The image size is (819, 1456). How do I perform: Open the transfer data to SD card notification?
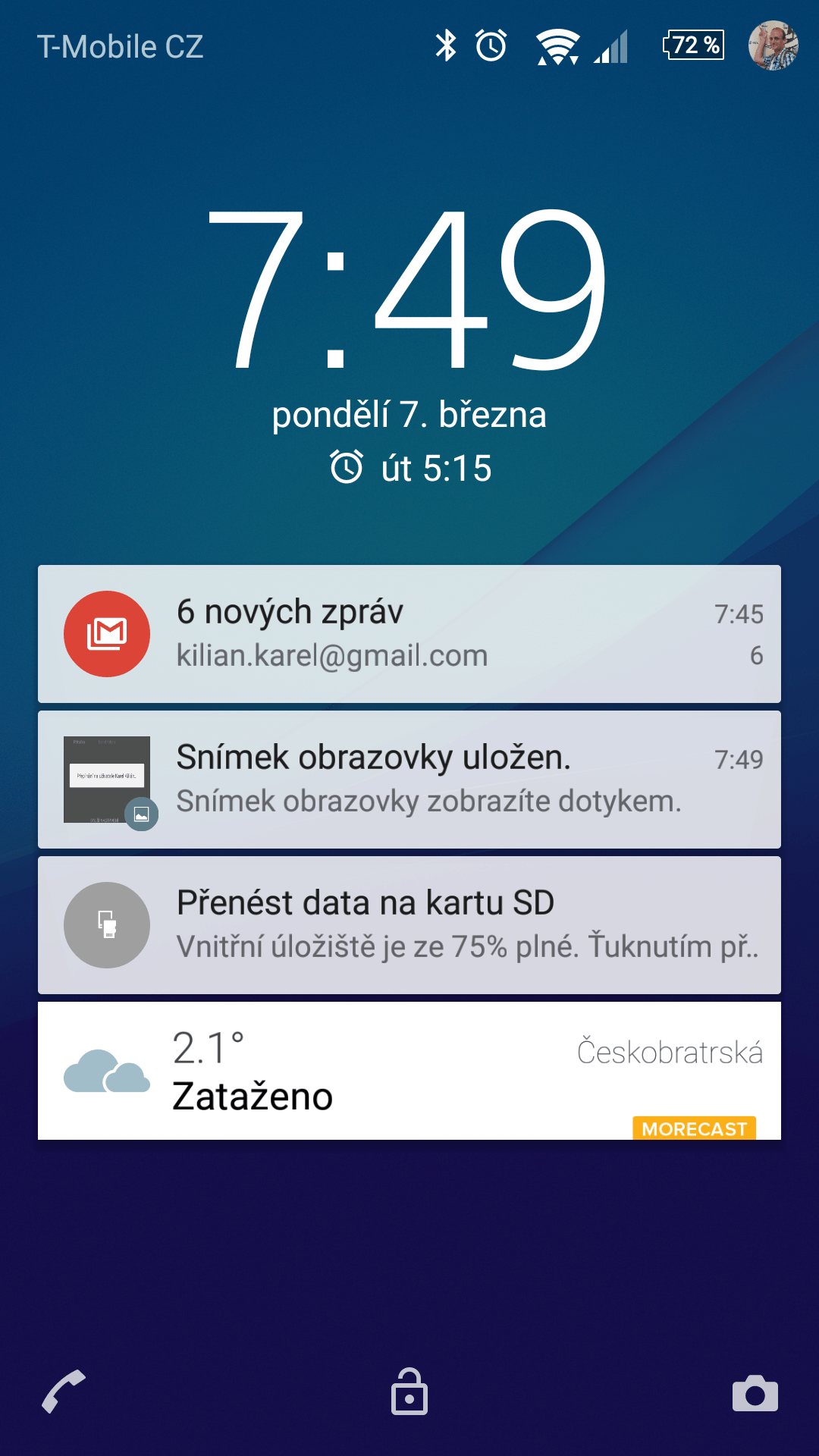coord(409,925)
